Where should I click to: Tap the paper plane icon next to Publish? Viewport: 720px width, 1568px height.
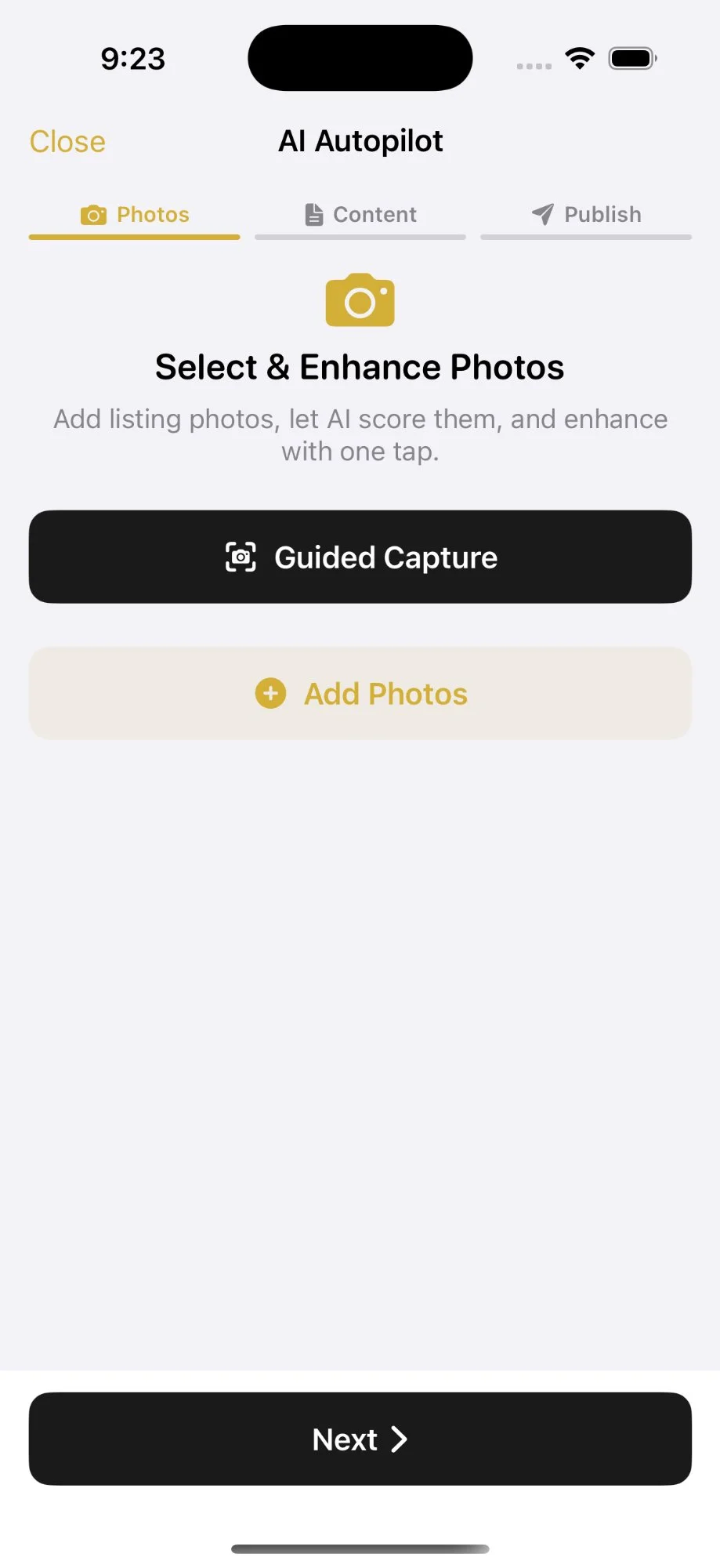click(541, 214)
